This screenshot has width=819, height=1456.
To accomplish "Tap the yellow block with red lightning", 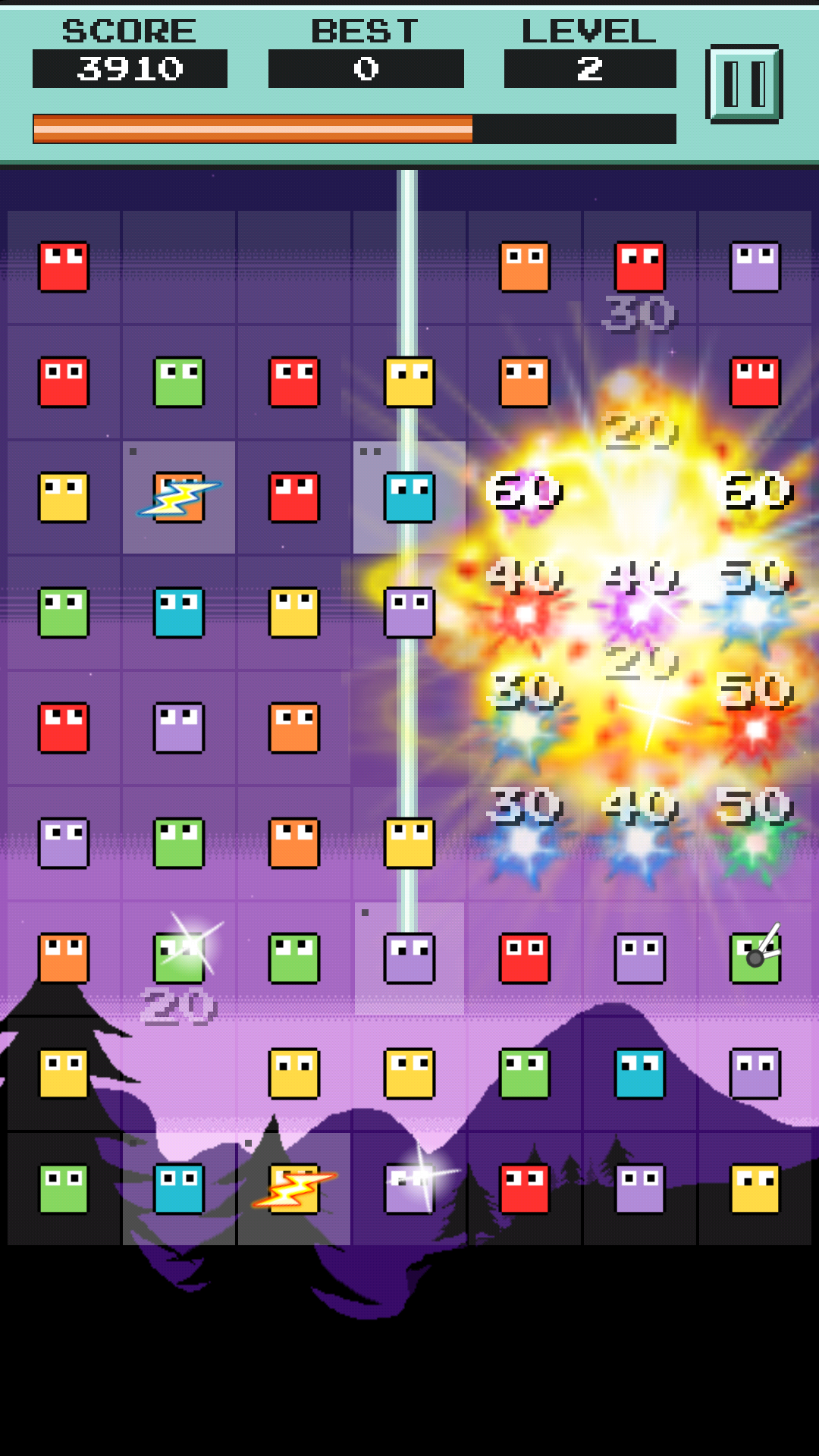I will (x=294, y=1189).
